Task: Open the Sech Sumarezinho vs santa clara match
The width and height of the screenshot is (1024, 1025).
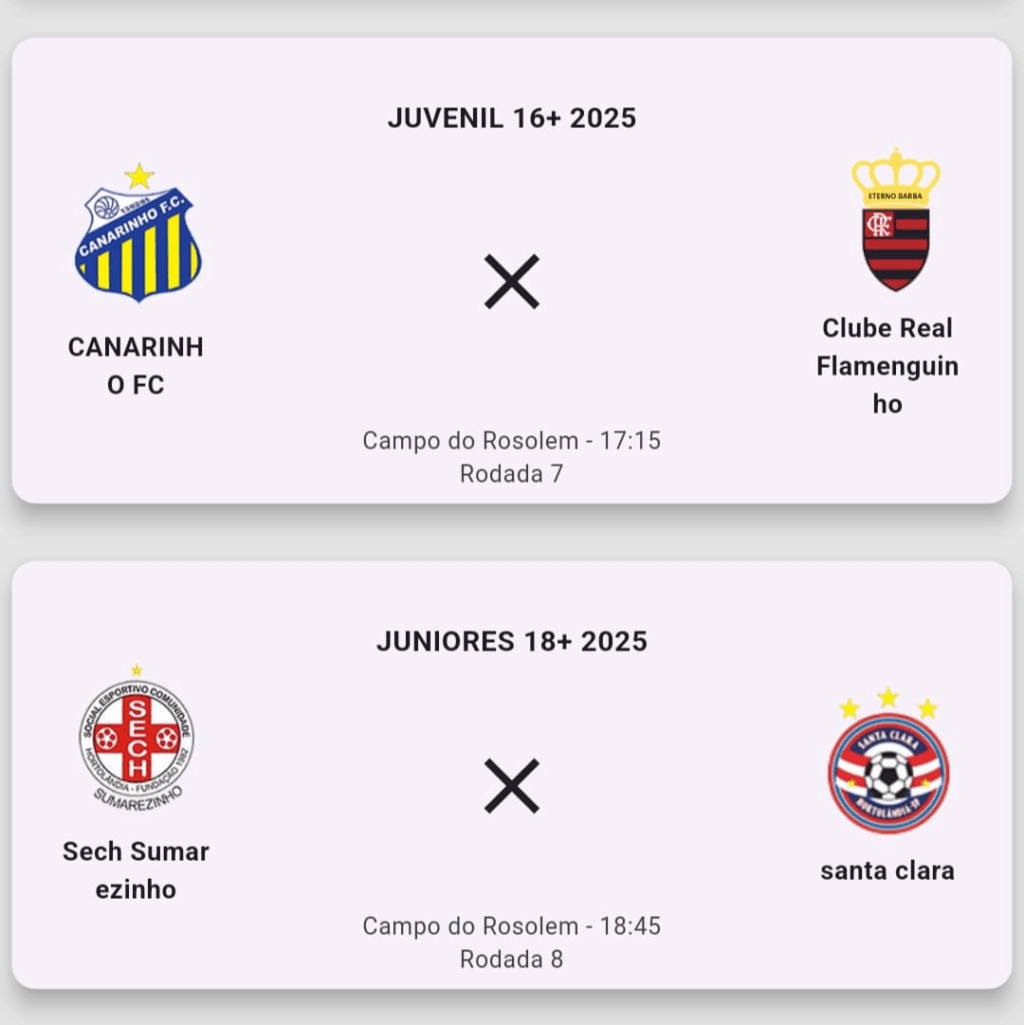Action: [511, 785]
